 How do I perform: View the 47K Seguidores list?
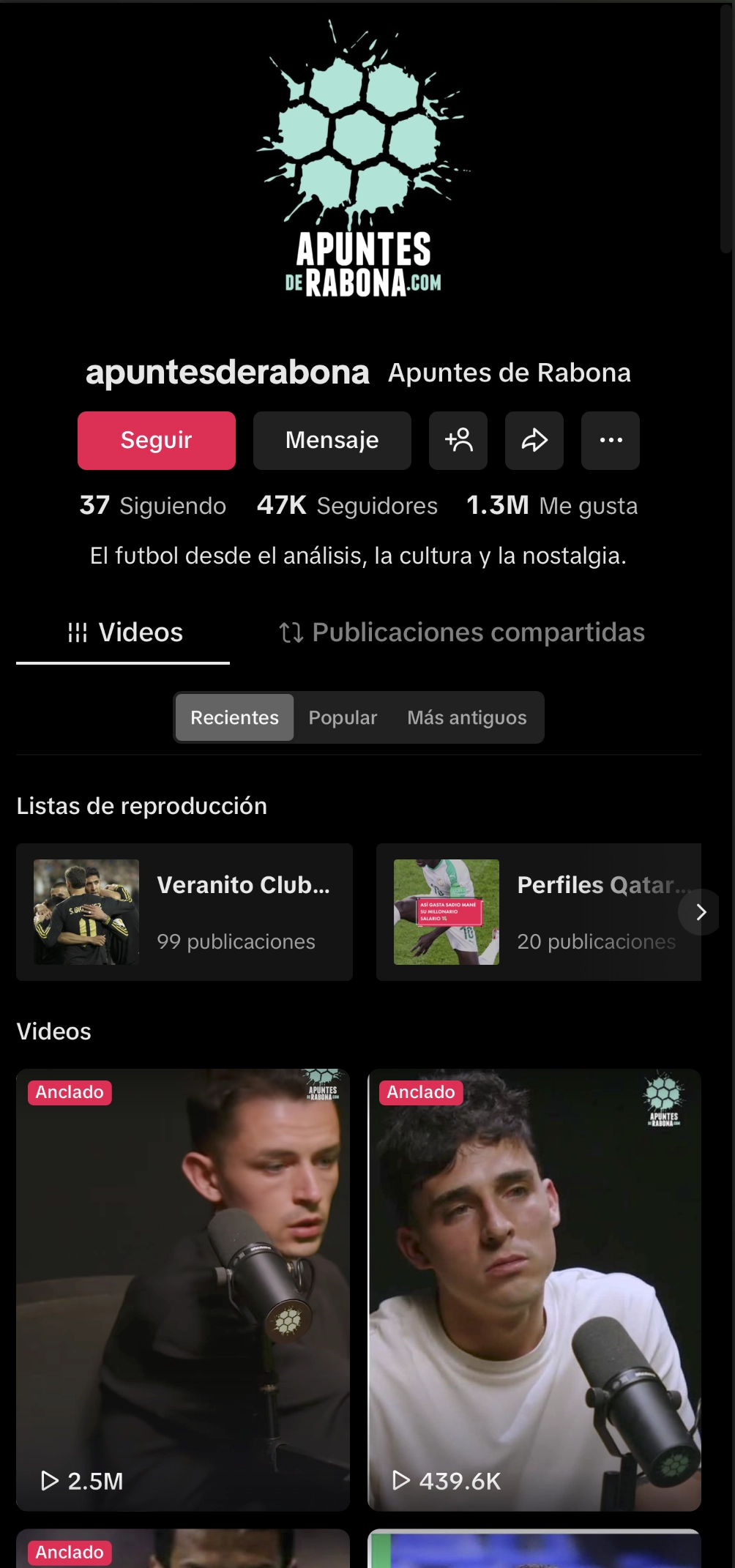tap(346, 505)
